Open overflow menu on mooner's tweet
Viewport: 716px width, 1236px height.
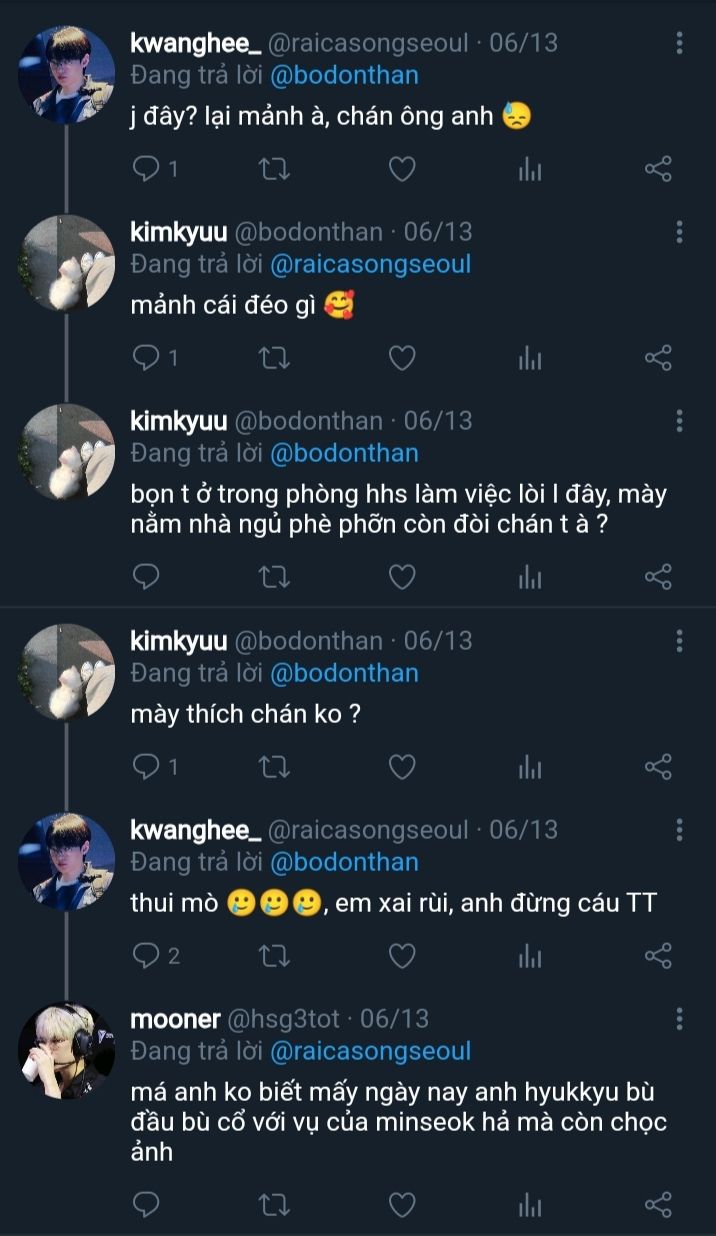(680, 1019)
